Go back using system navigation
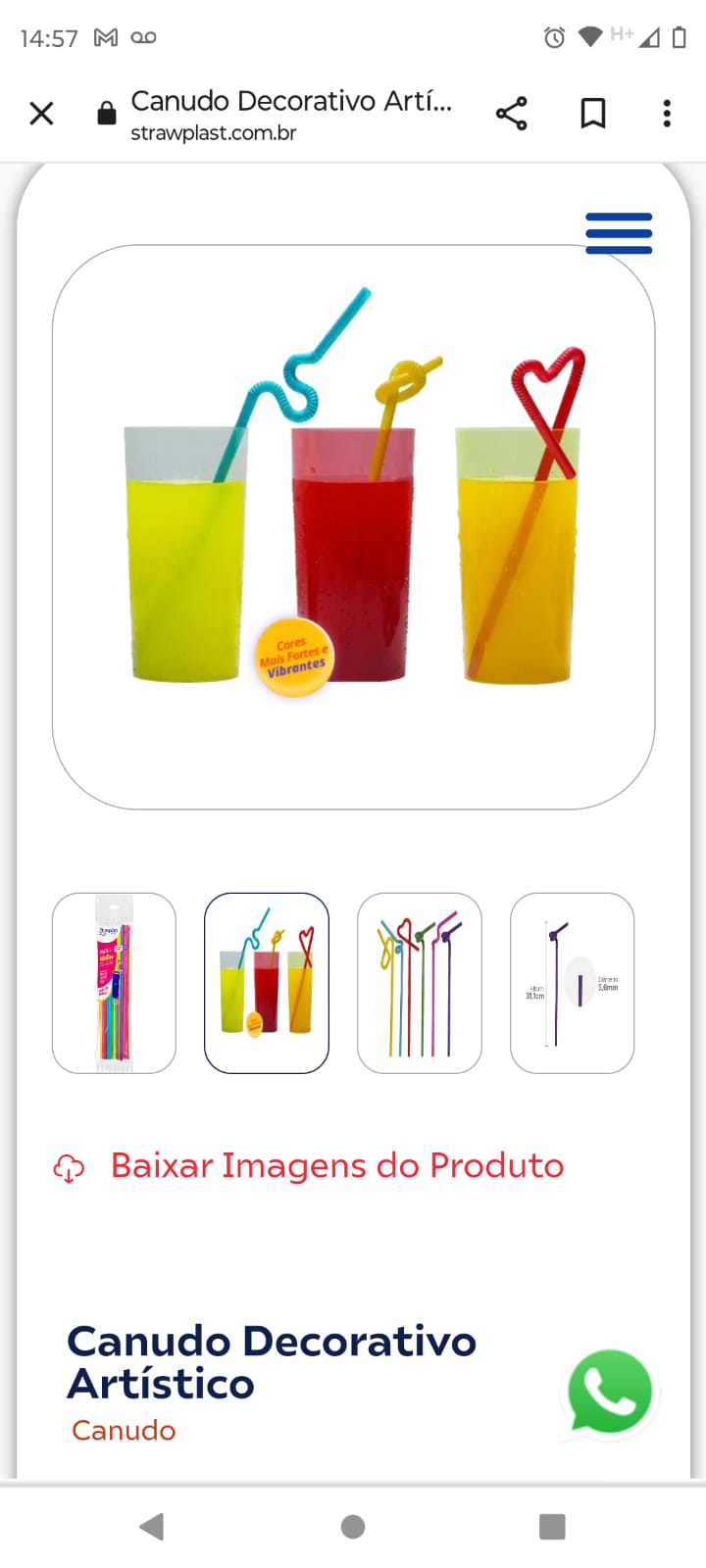This screenshot has height=1568, width=706. tap(152, 1526)
